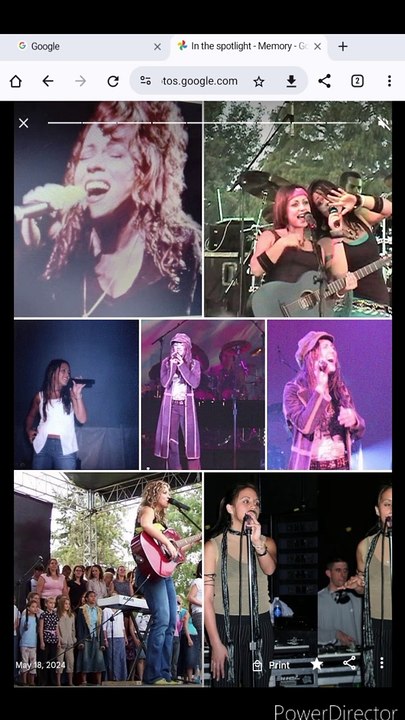Viewport: 405px width, 720px height.
Task: Close the Google tab
Action: pos(158,46)
